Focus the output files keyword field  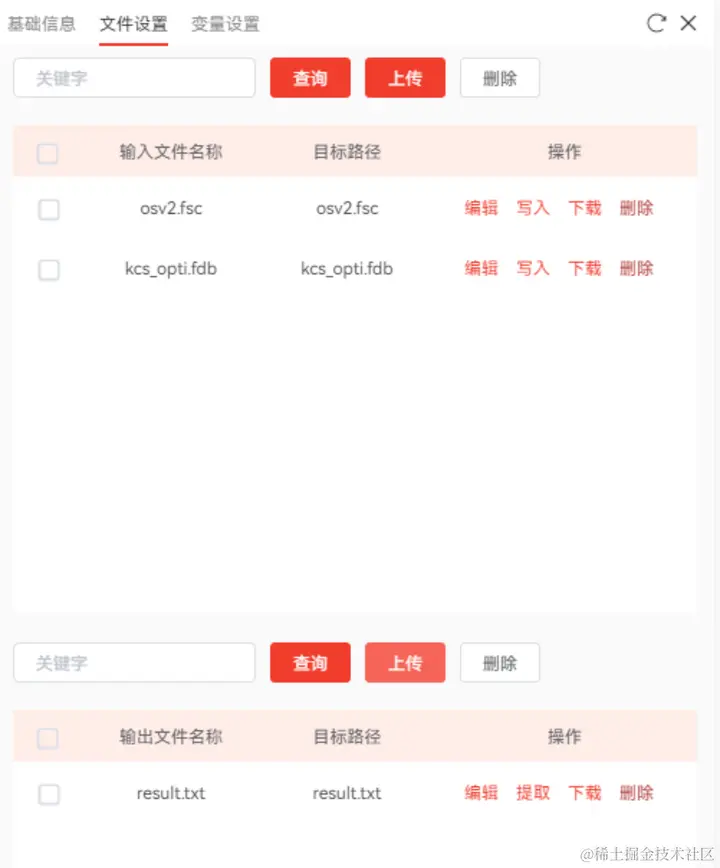[x=134, y=663]
